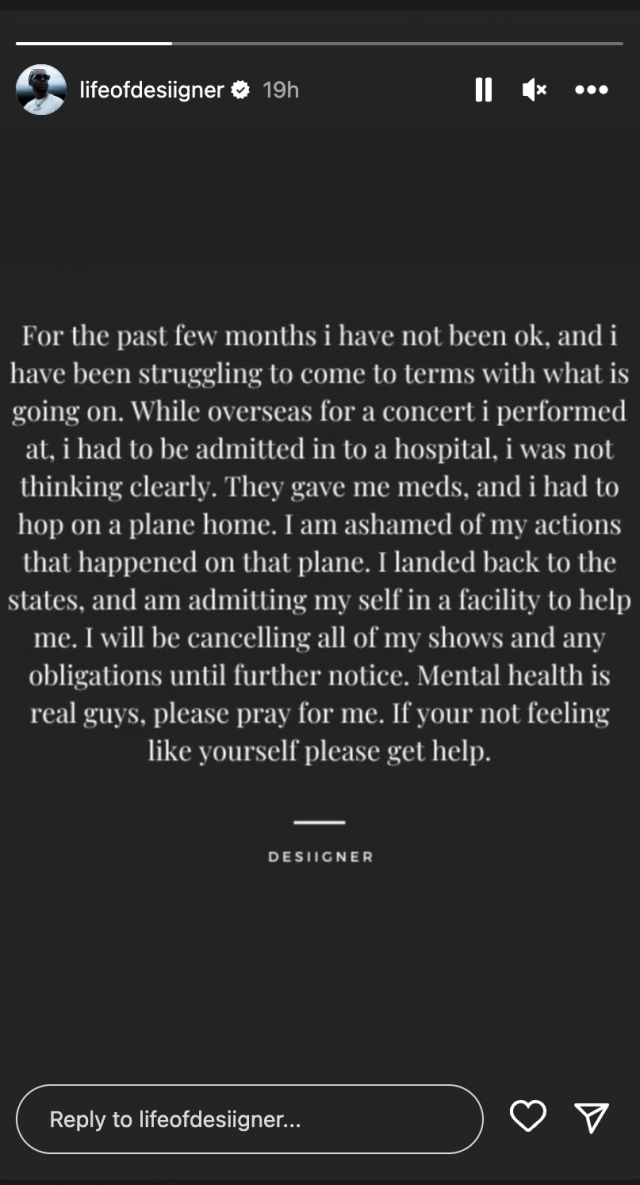This screenshot has height=1185, width=640.
Task: Like this story with the heart
Action: [527, 1117]
